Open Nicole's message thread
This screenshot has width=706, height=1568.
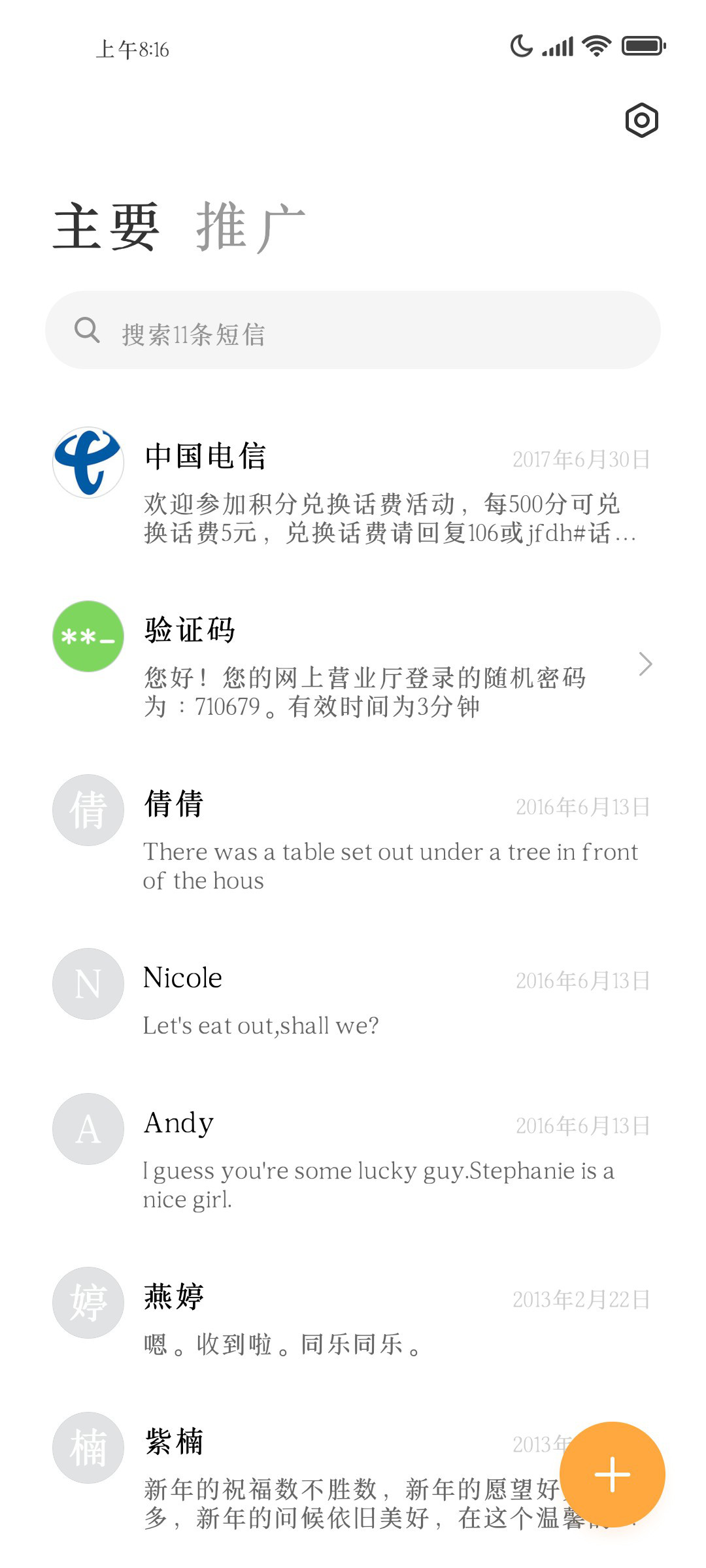(353, 998)
